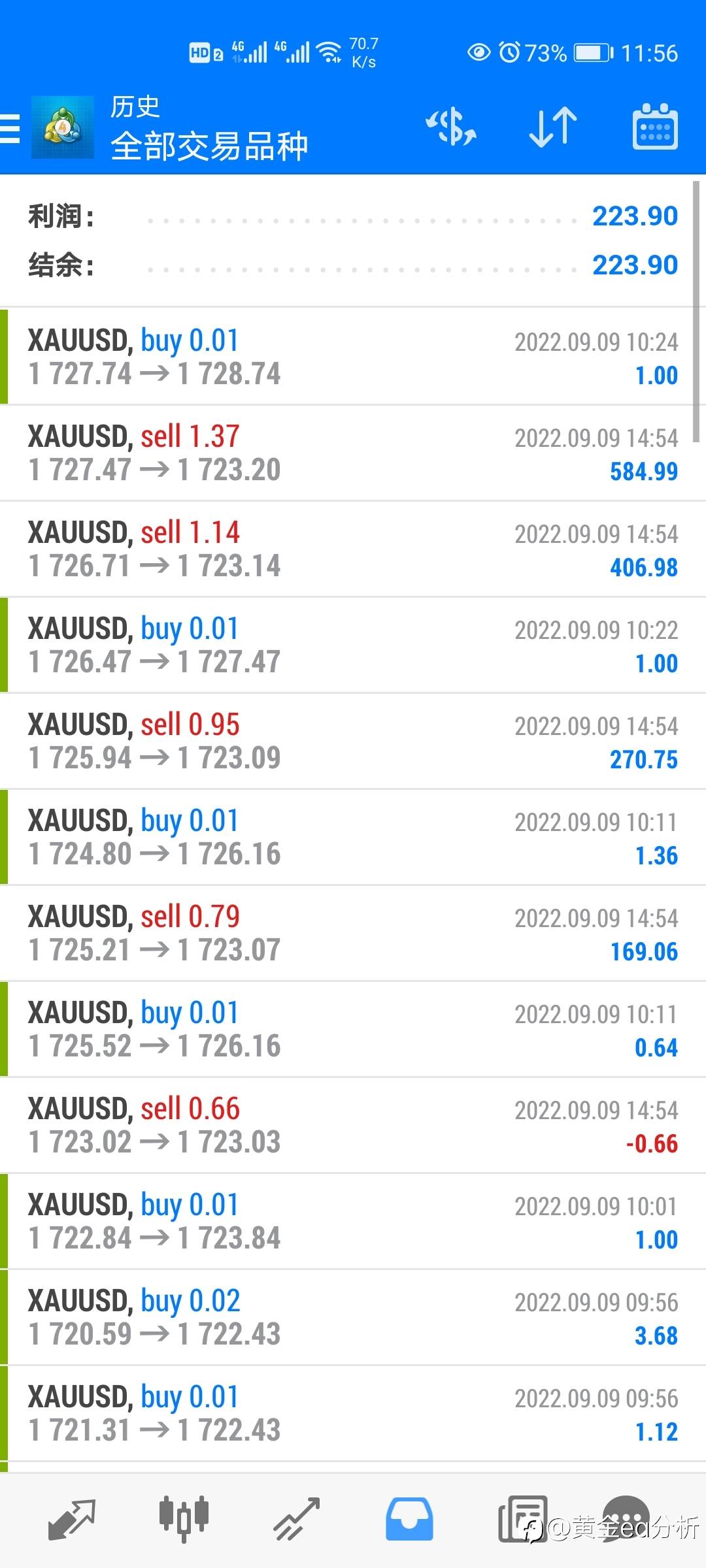Screen dimensions: 706x1568
Task: Select the sell 0.79 trade row
Action: (x=353, y=934)
